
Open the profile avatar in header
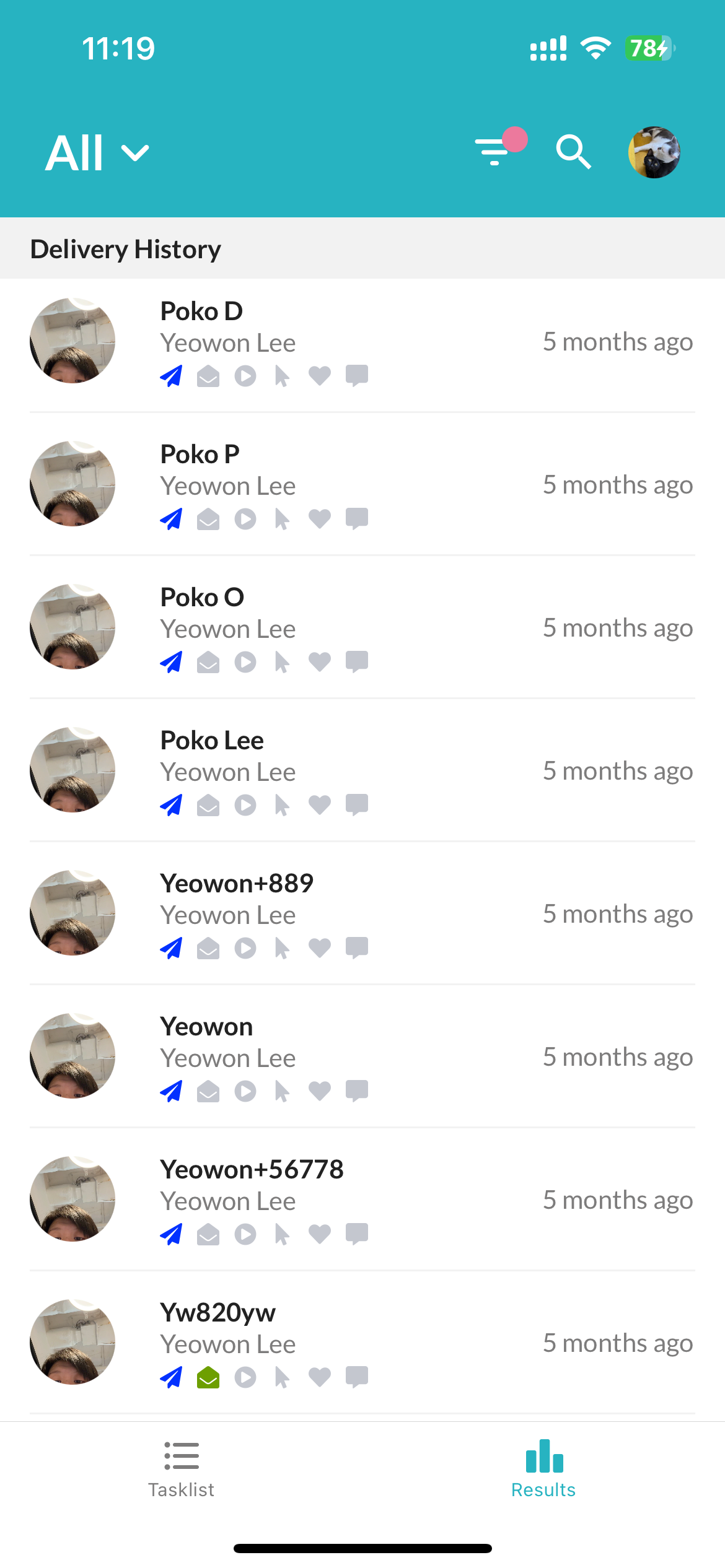coord(654,152)
